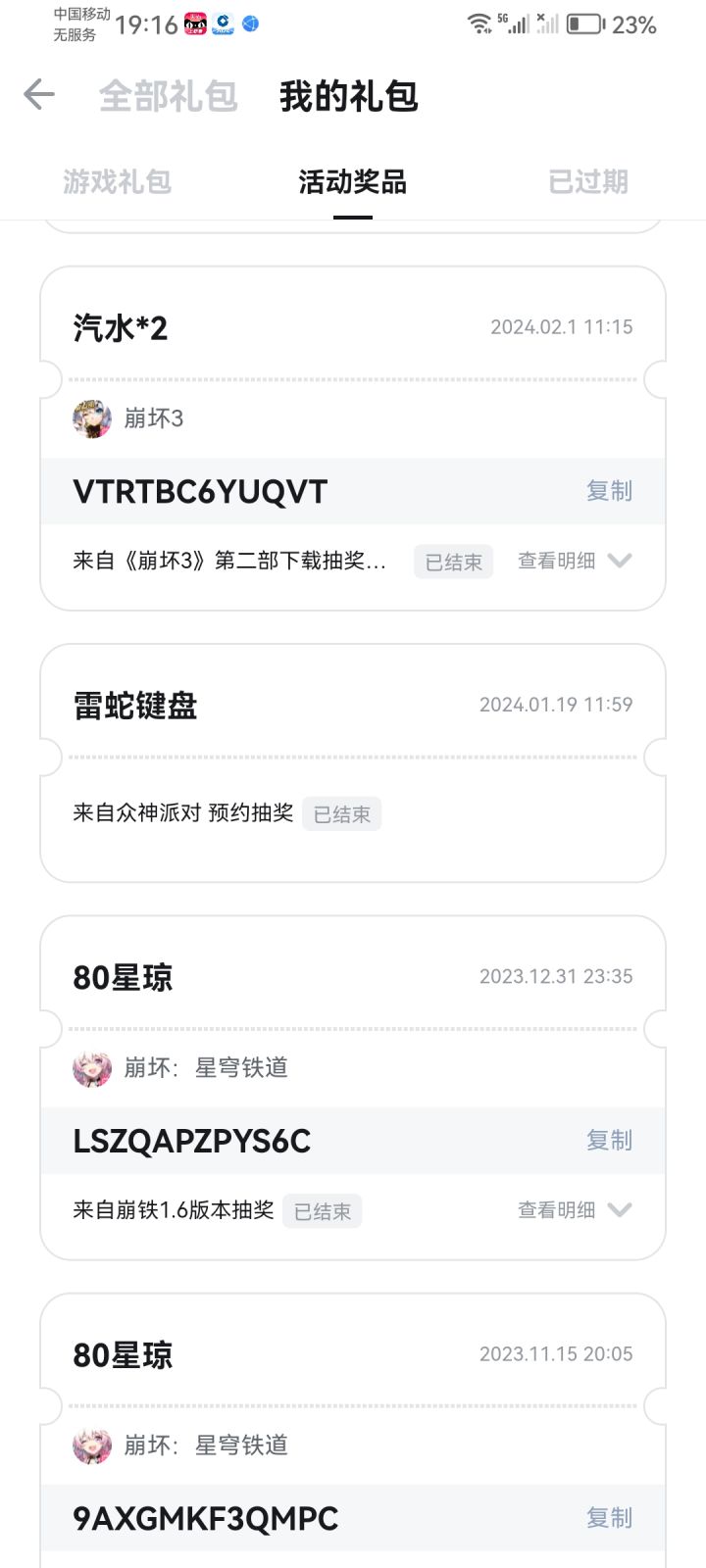Show the 已过期 gift list
The width and height of the screenshot is (706, 1568).
click(x=587, y=181)
